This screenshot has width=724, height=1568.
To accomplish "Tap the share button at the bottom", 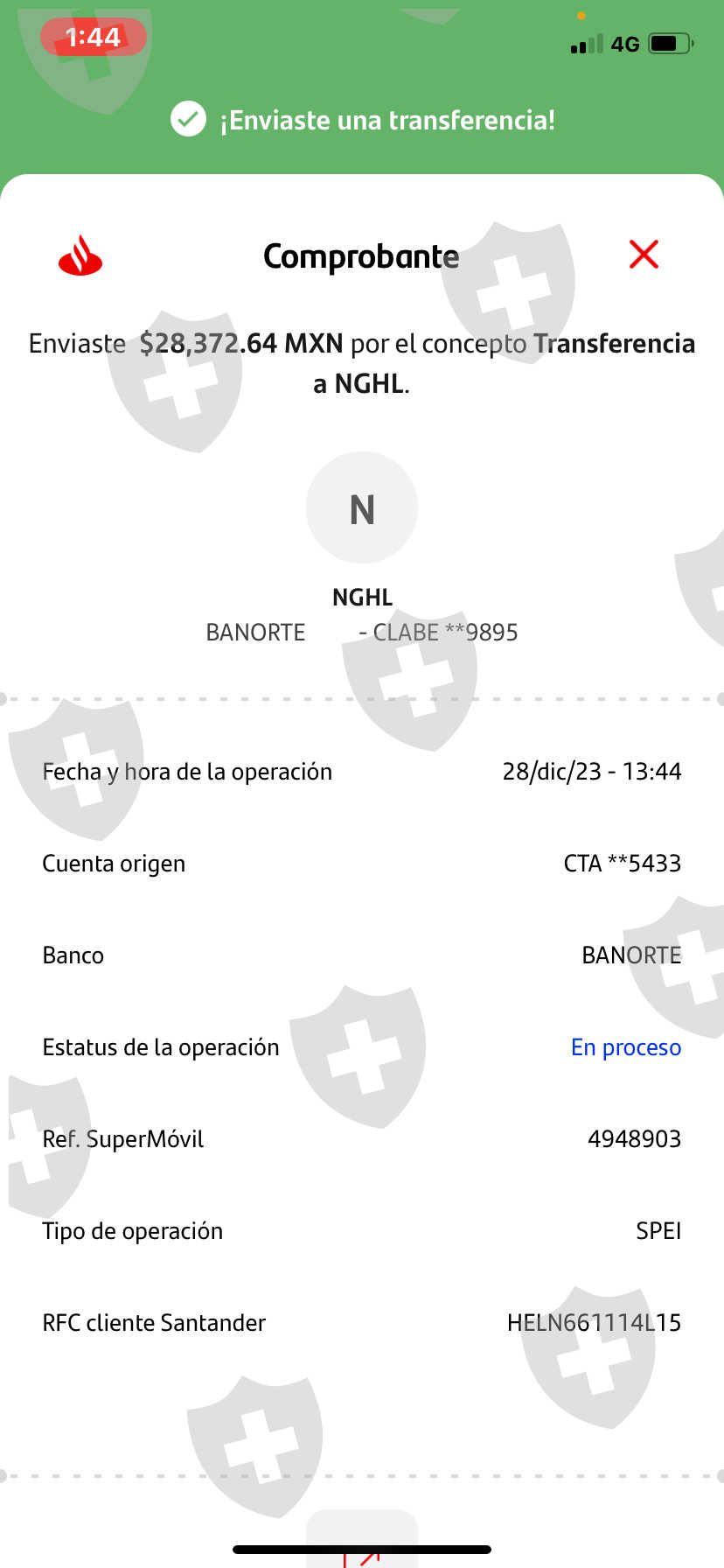I will pos(362,1537).
